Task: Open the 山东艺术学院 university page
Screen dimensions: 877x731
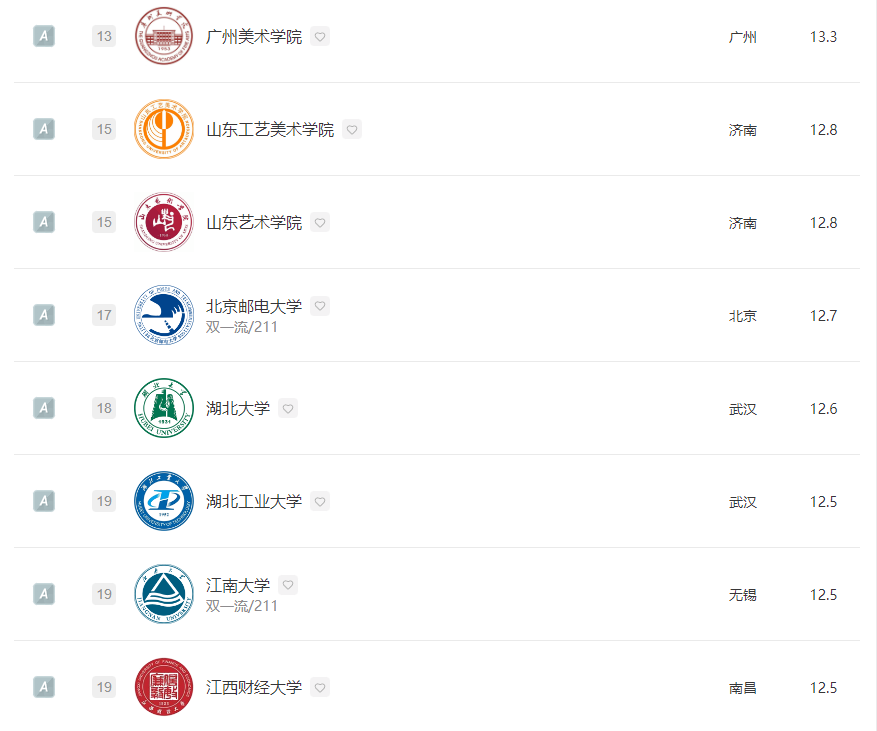Action: [x=254, y=223]
